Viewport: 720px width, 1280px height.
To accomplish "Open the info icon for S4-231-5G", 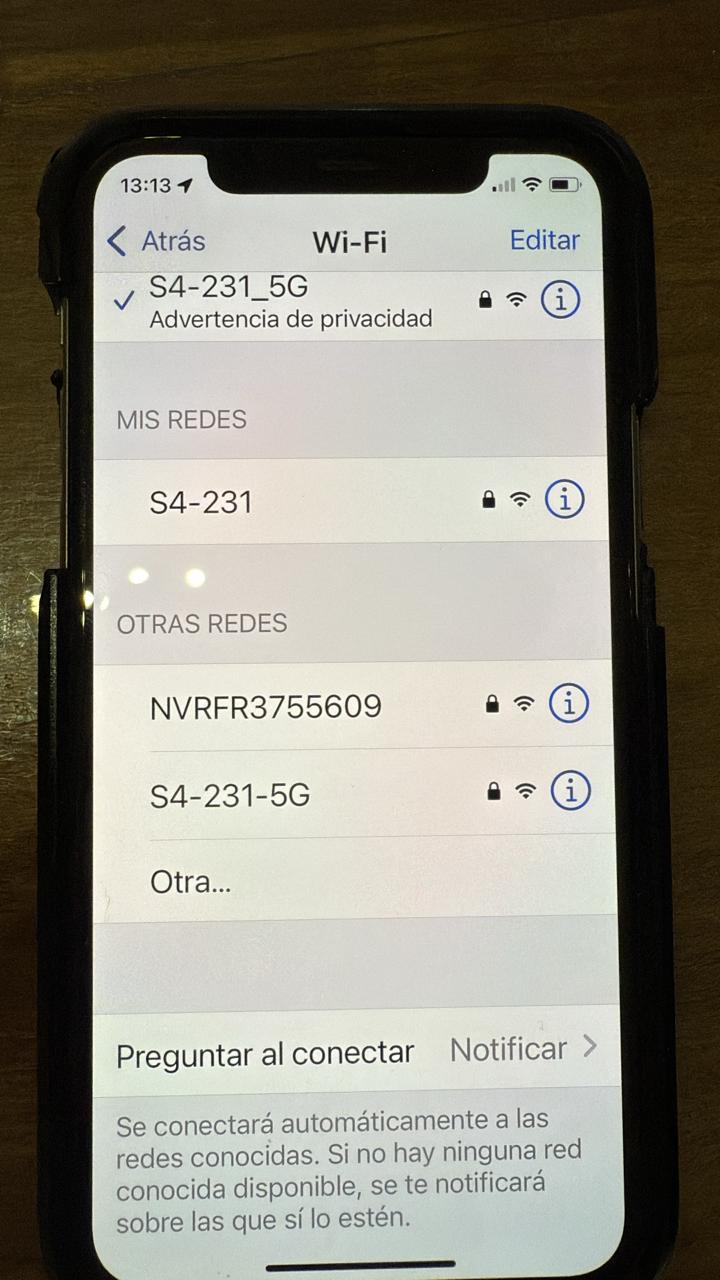I will click(x=571, y=791).
